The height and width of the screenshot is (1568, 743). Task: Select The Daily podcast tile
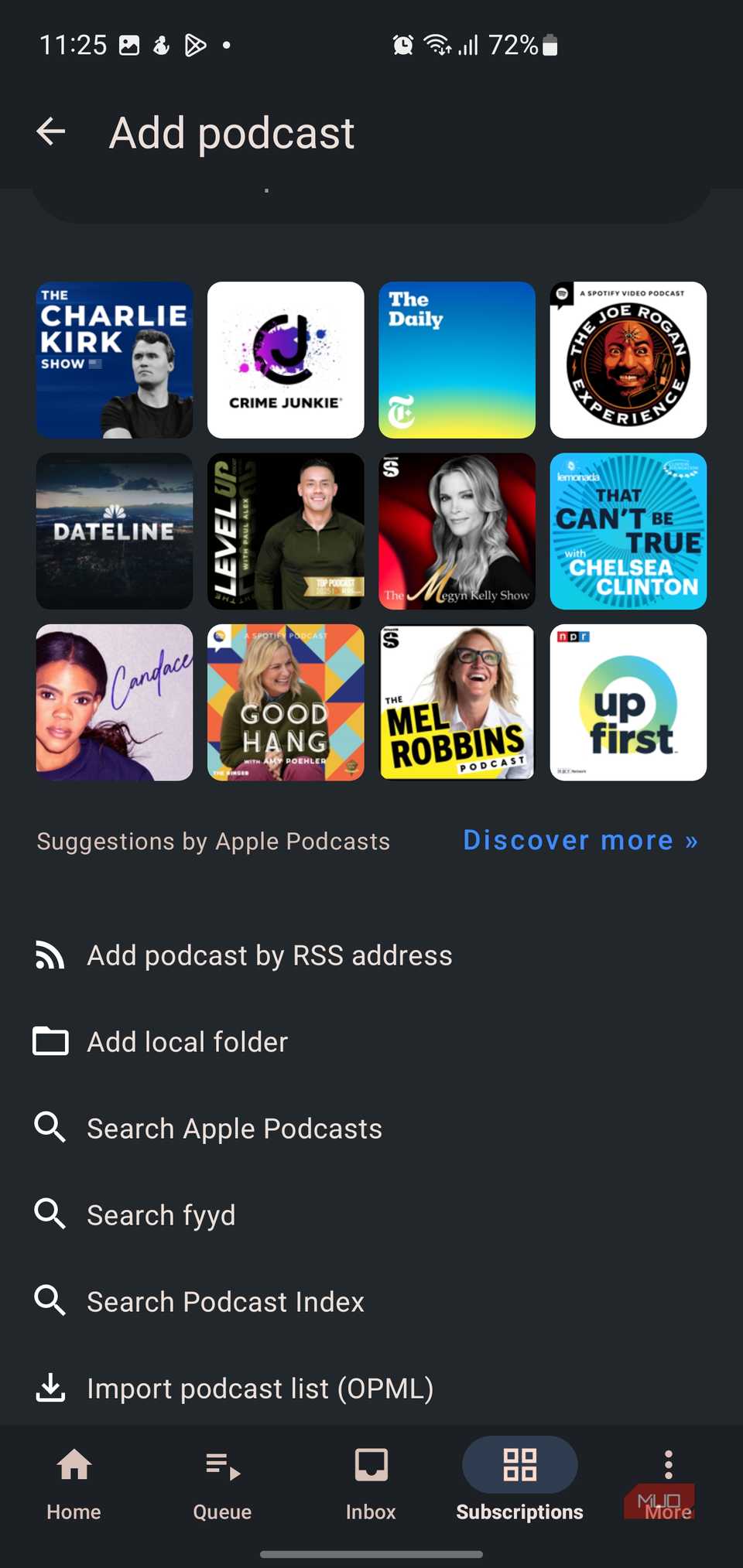point(457,360)
